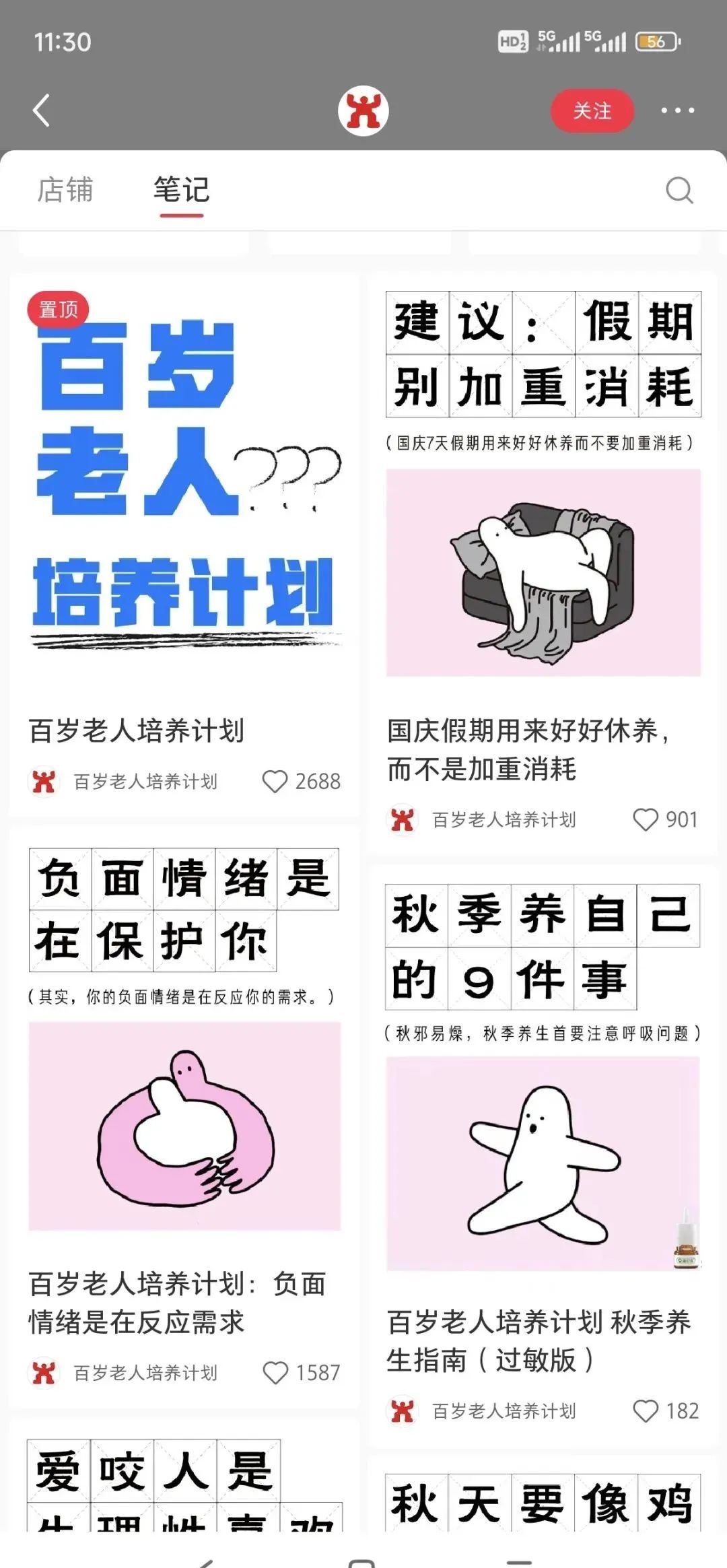Like the note with 2688 likes
The image size is (727, 1568).
275,782
